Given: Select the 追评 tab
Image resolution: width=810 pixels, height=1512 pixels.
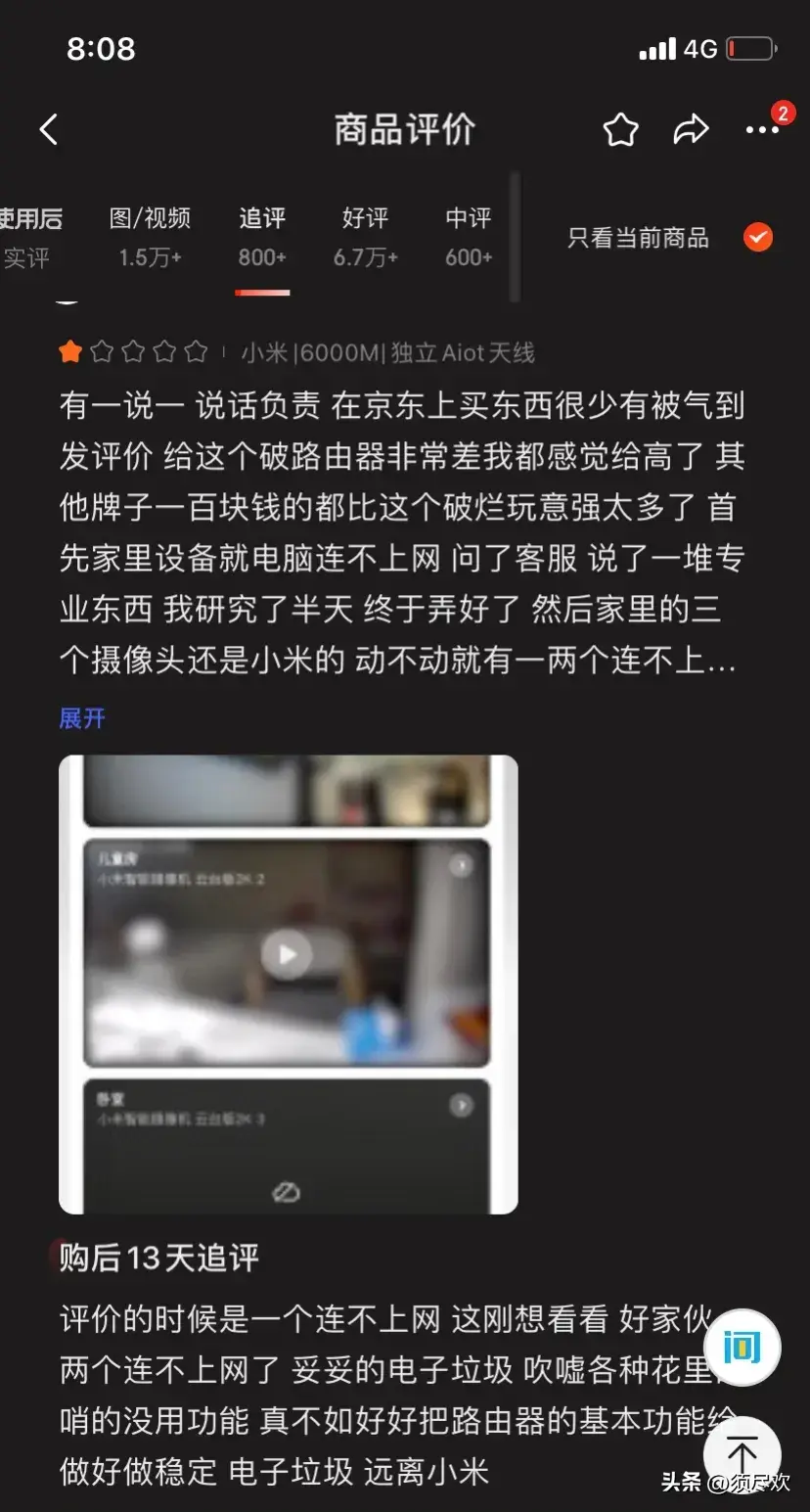Looking at the screenshot, I should point(262,237).
